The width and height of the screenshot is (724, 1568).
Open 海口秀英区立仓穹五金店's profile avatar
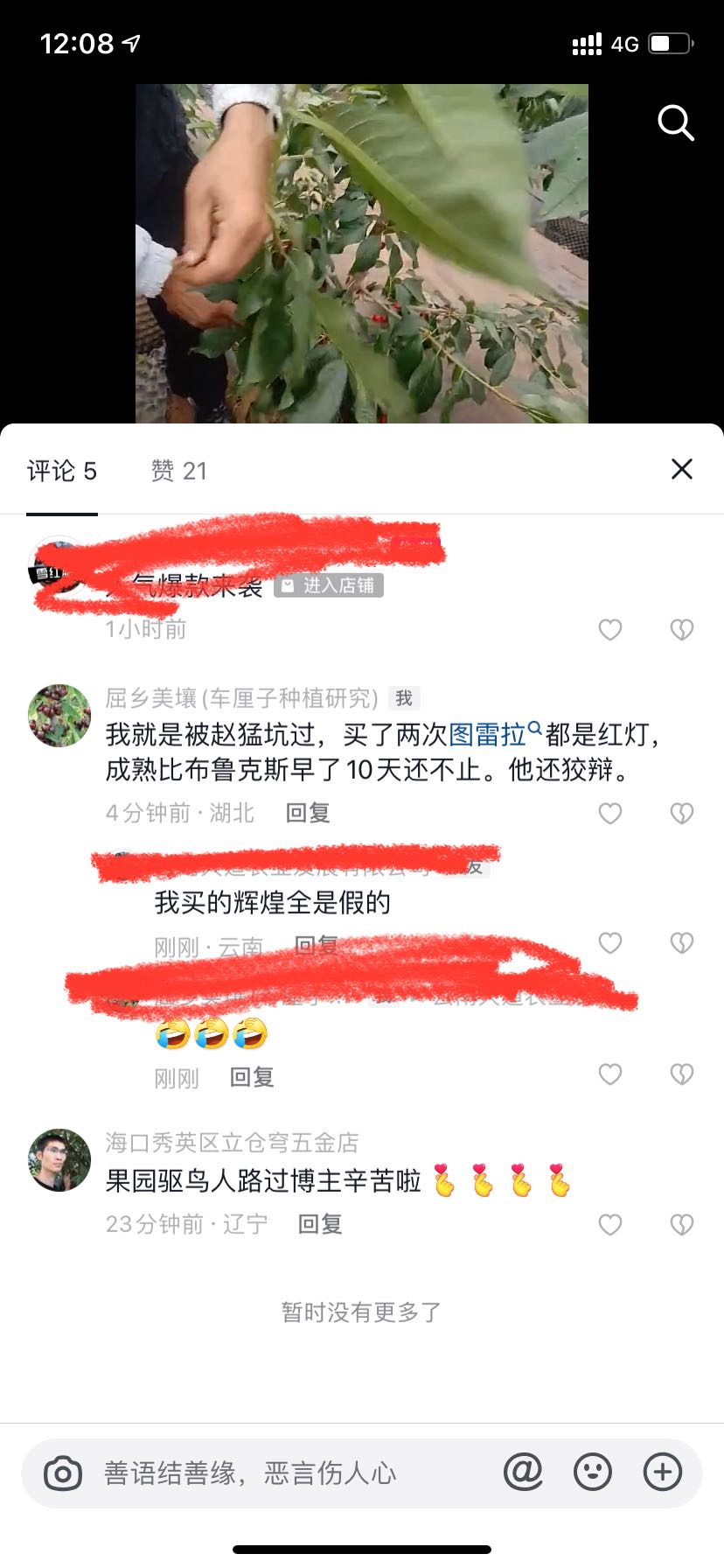(59, 1160)
